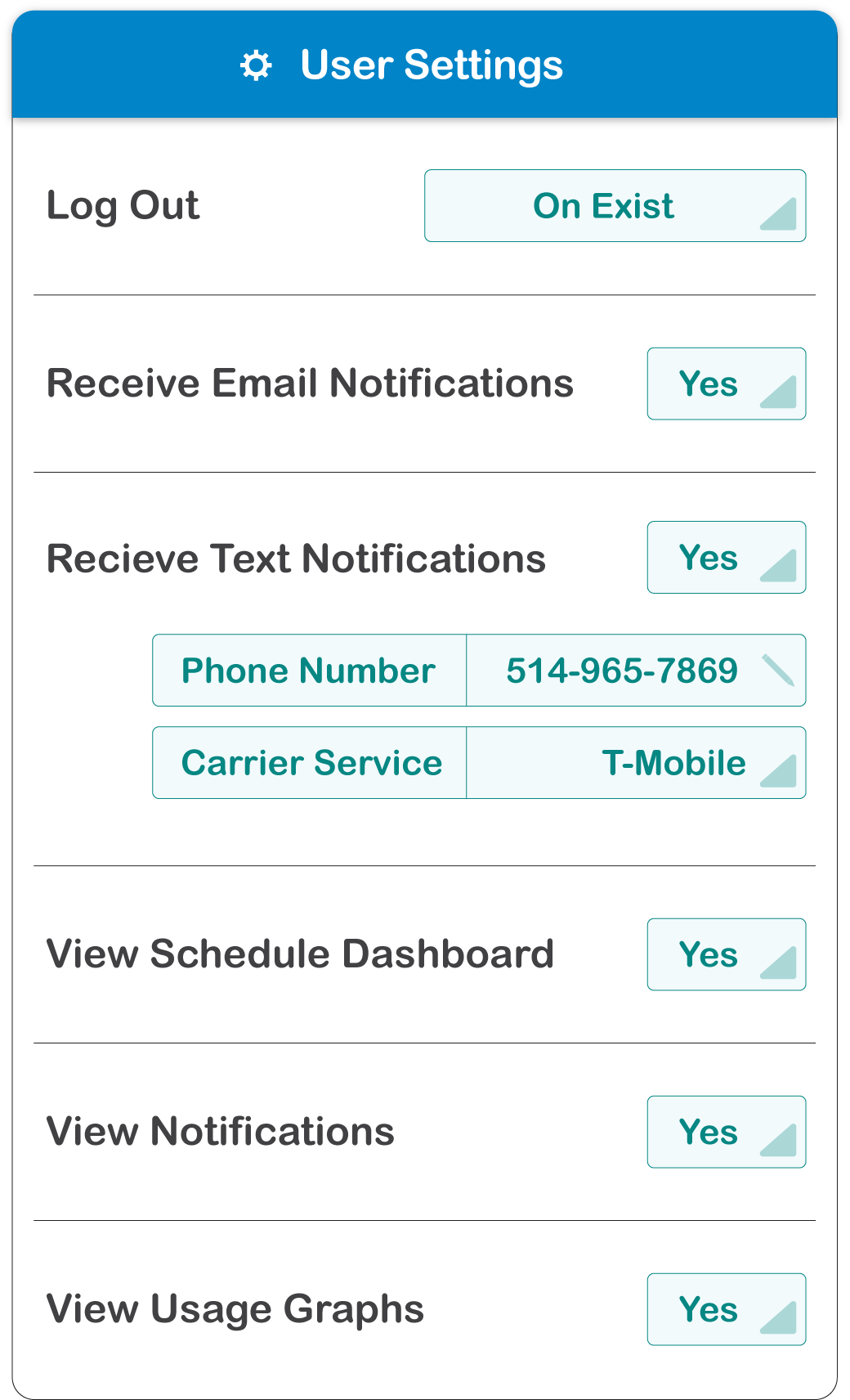
Task: Edit the phone number 514-965-7869
Action: coord(636,670)
